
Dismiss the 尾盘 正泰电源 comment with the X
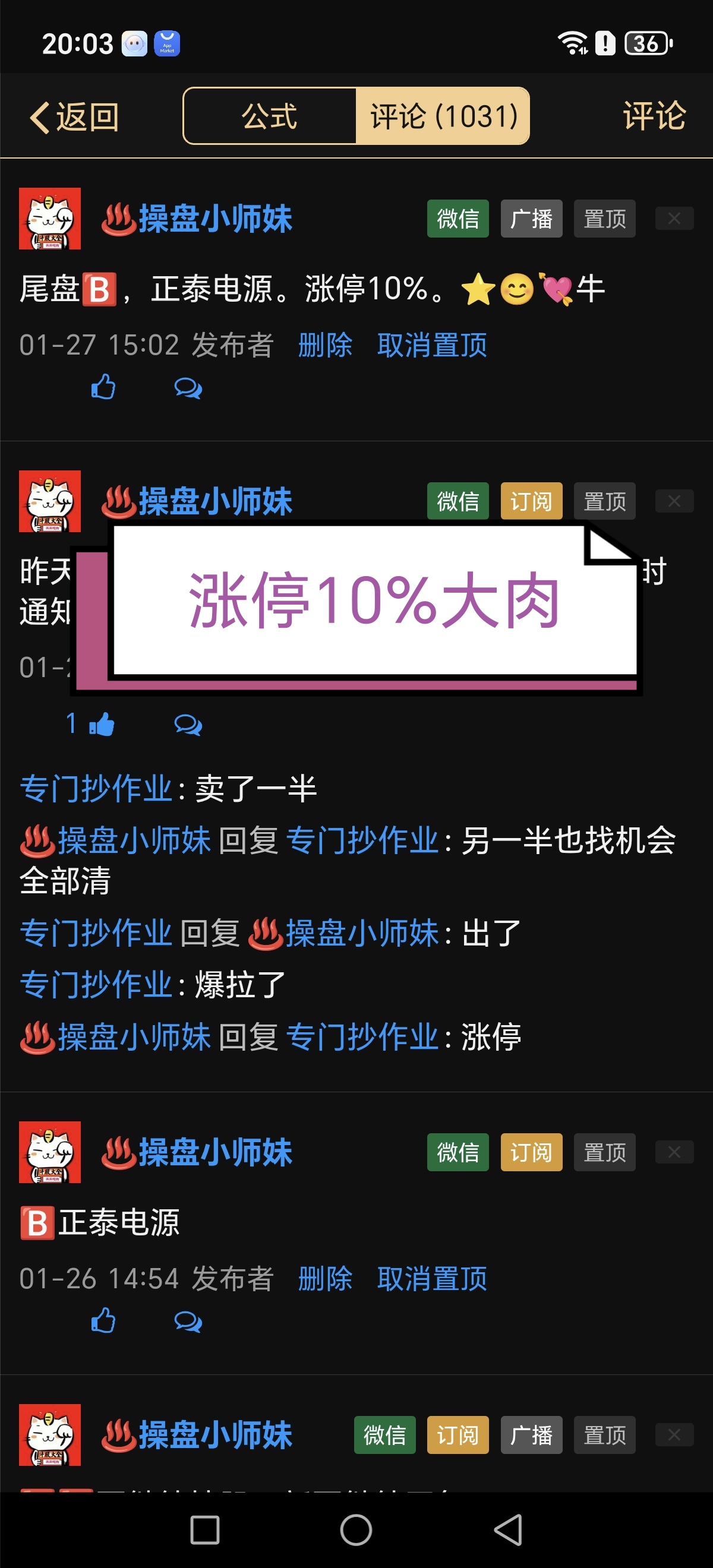tap(674, 219)
